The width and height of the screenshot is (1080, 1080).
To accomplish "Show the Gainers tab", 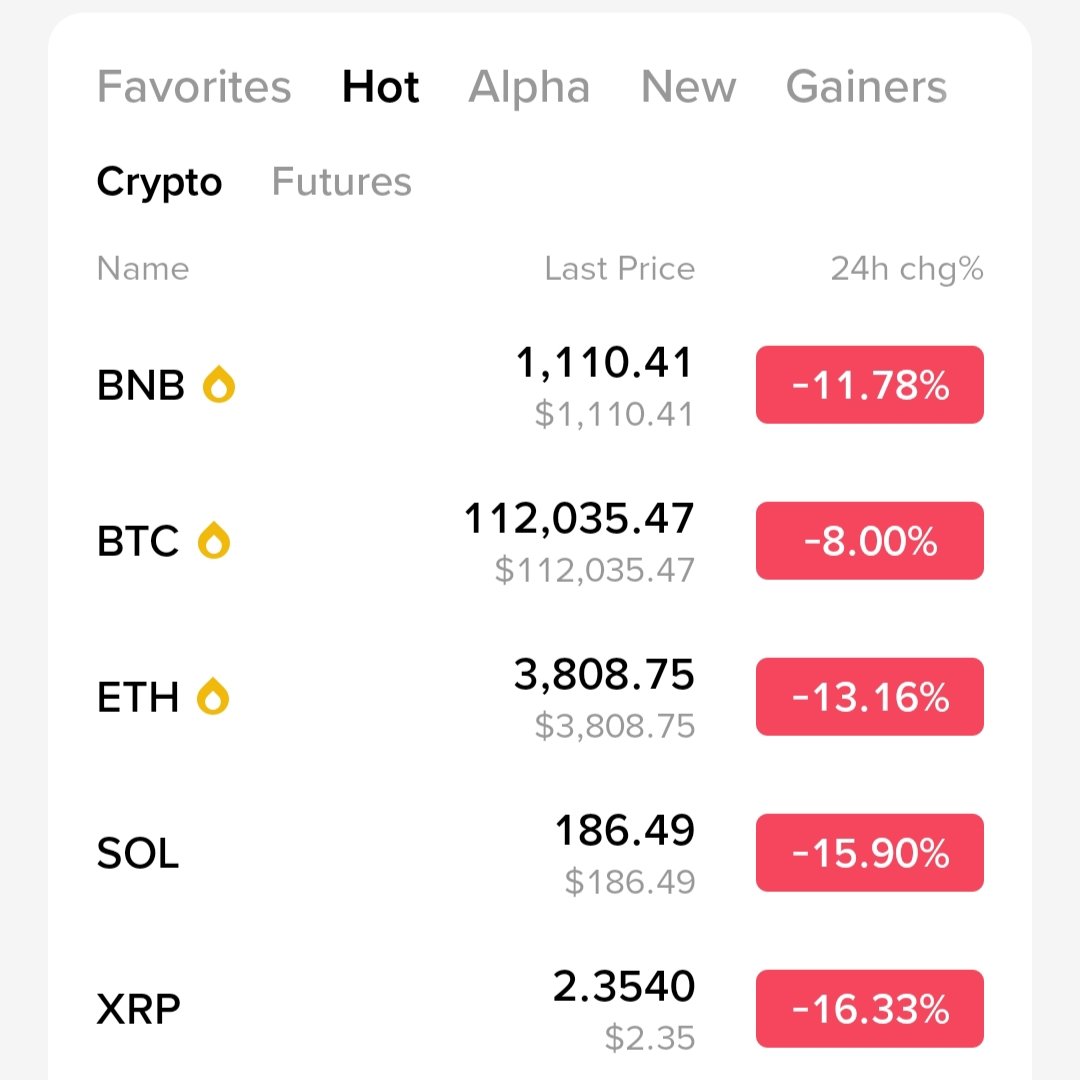I will 866,88.
